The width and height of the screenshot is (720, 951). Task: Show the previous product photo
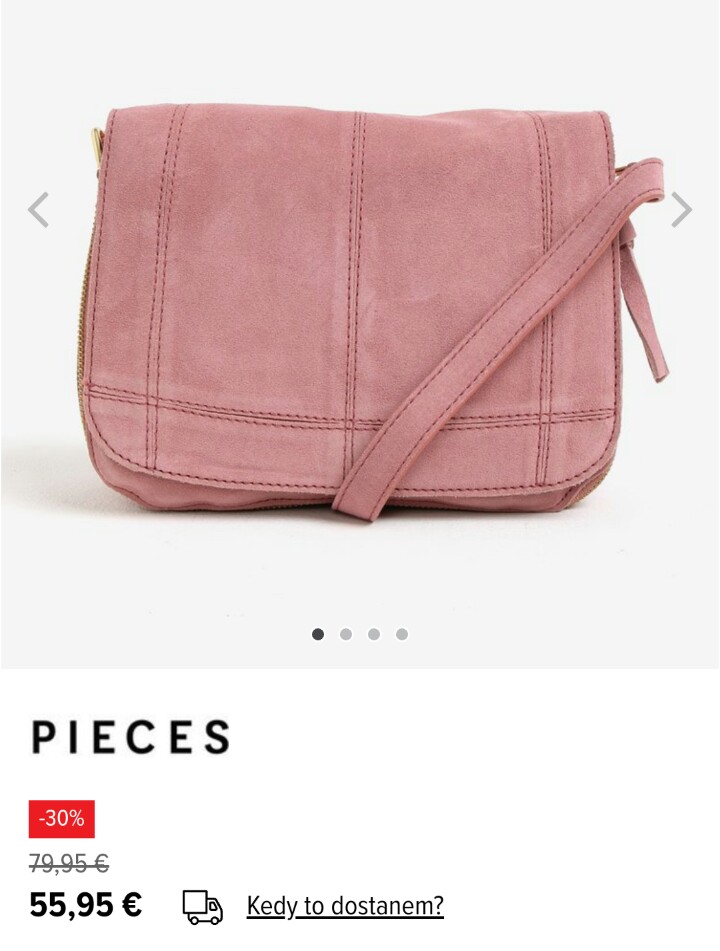point(38,210)
